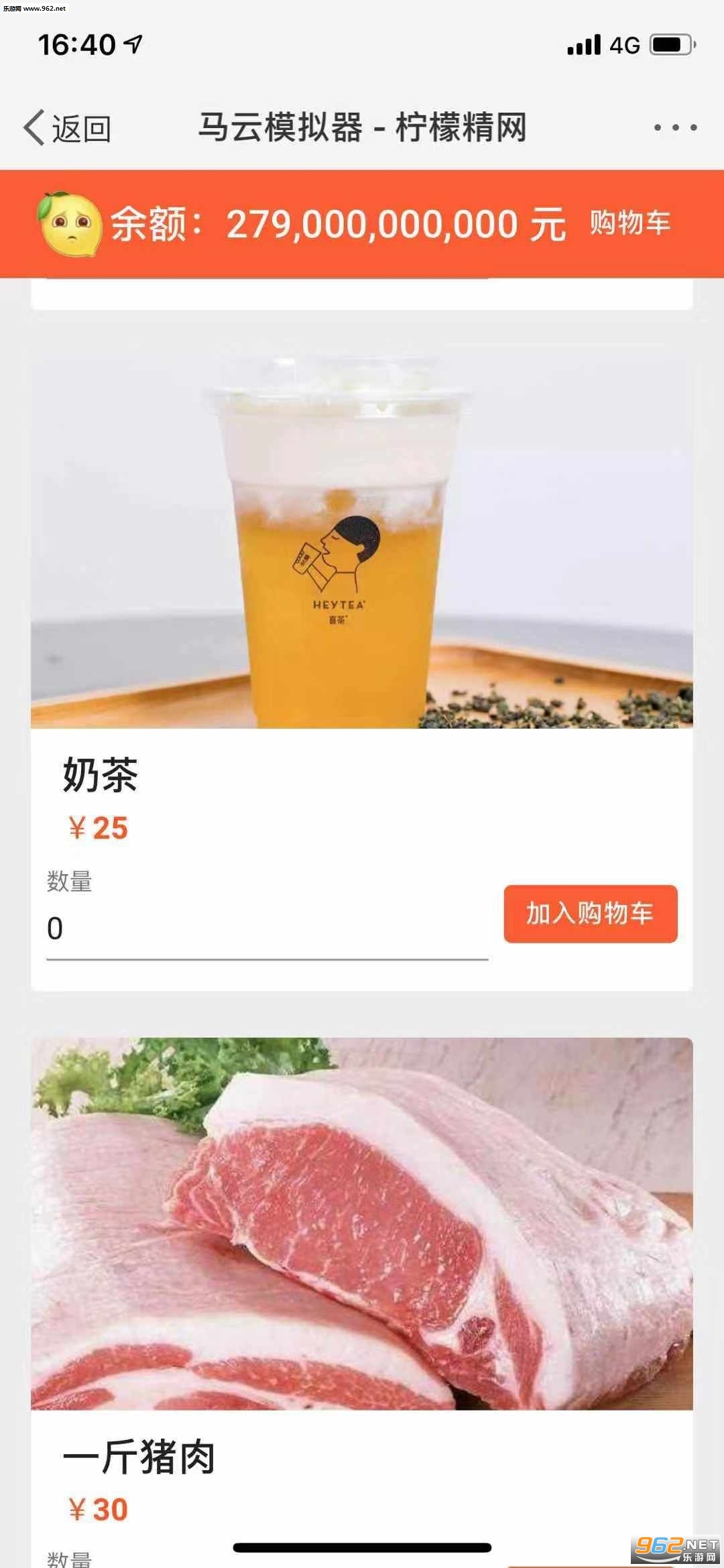The height and width of the screenshot is (1568, 724).
Task: Go back with the 返回 button
Action: tap(68, 127)
